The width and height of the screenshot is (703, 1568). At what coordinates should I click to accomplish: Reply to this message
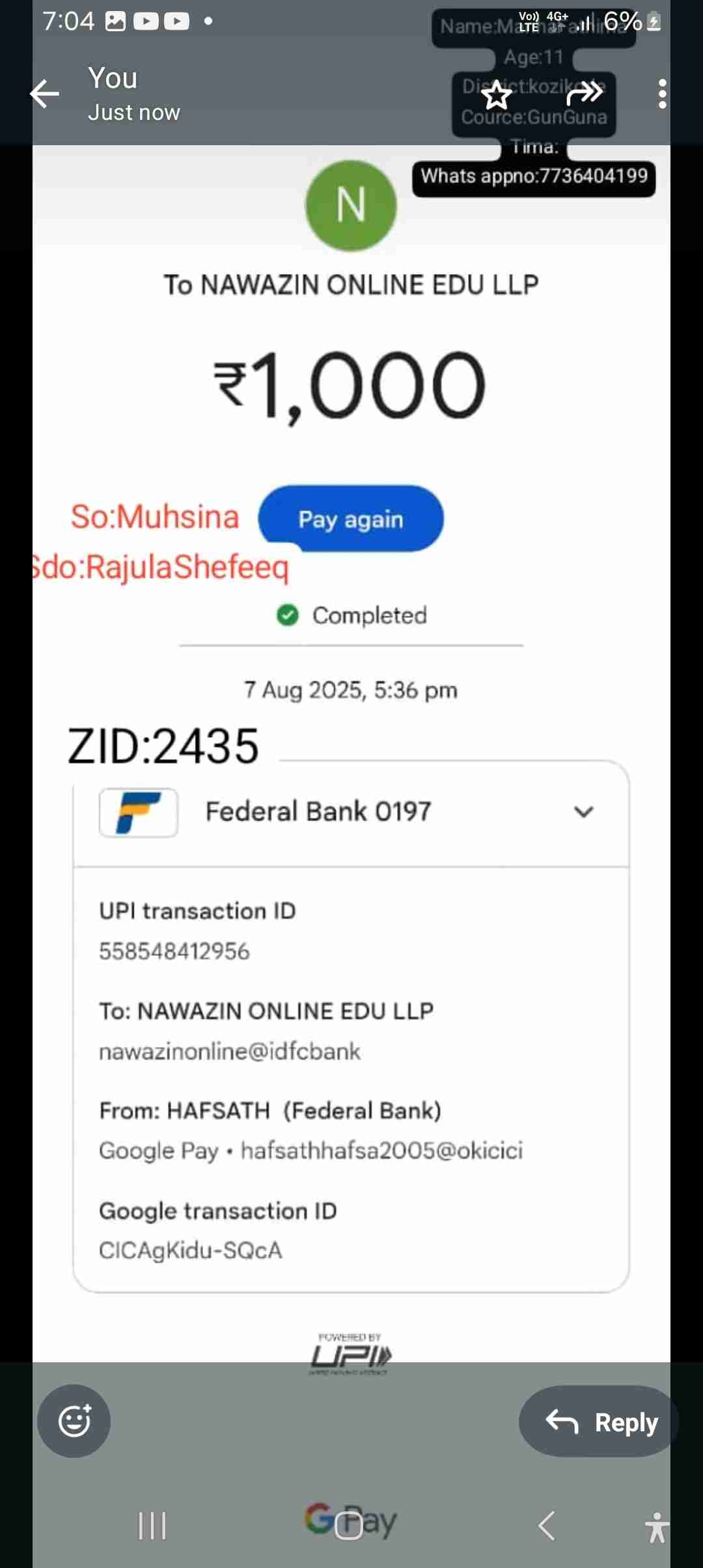(599, 1421)
